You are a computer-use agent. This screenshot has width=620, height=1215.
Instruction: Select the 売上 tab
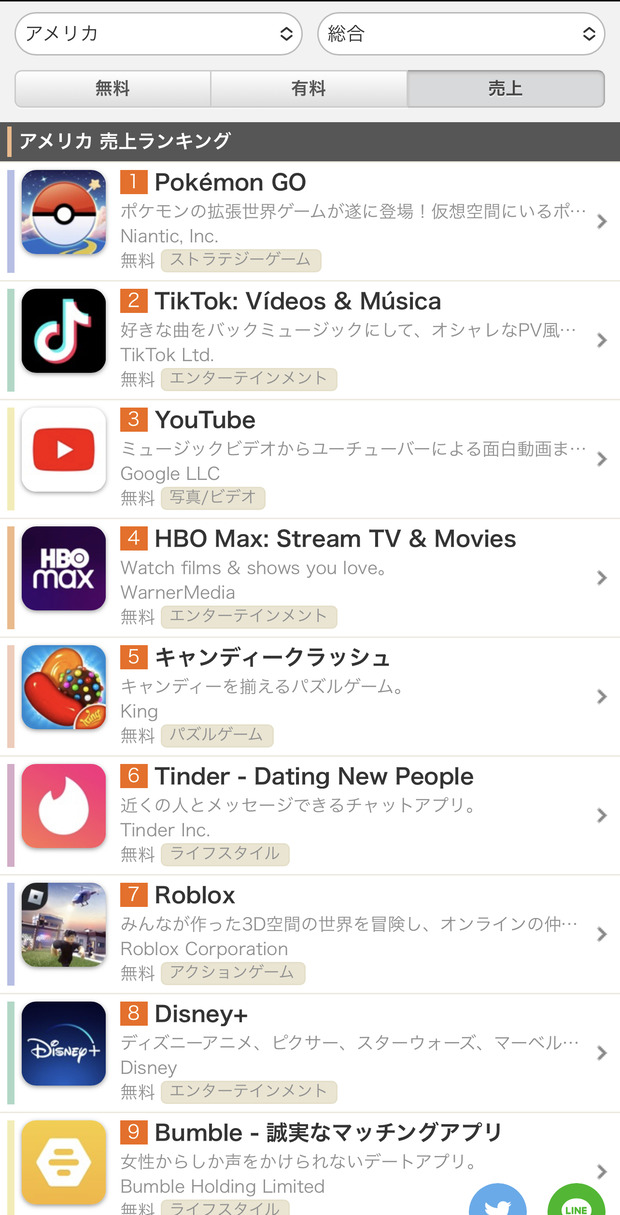click(506, 88)
